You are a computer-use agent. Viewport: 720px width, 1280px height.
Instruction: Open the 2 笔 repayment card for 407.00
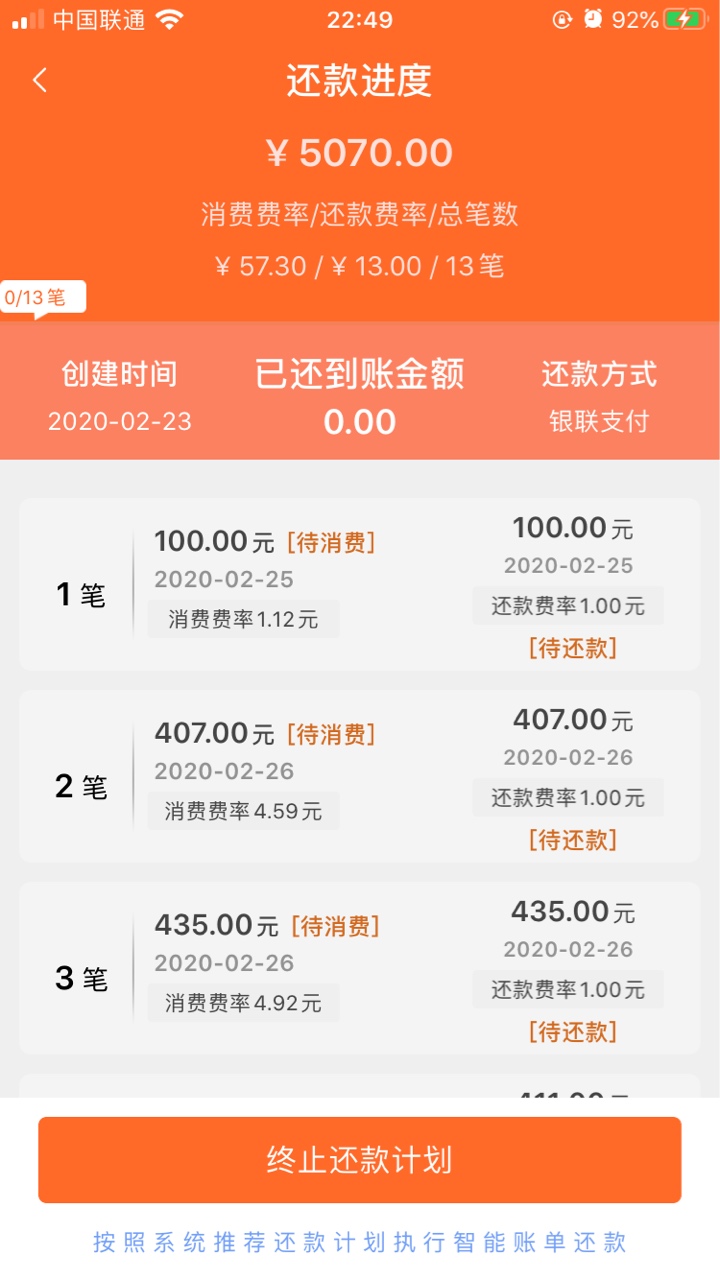coord(360,776)
